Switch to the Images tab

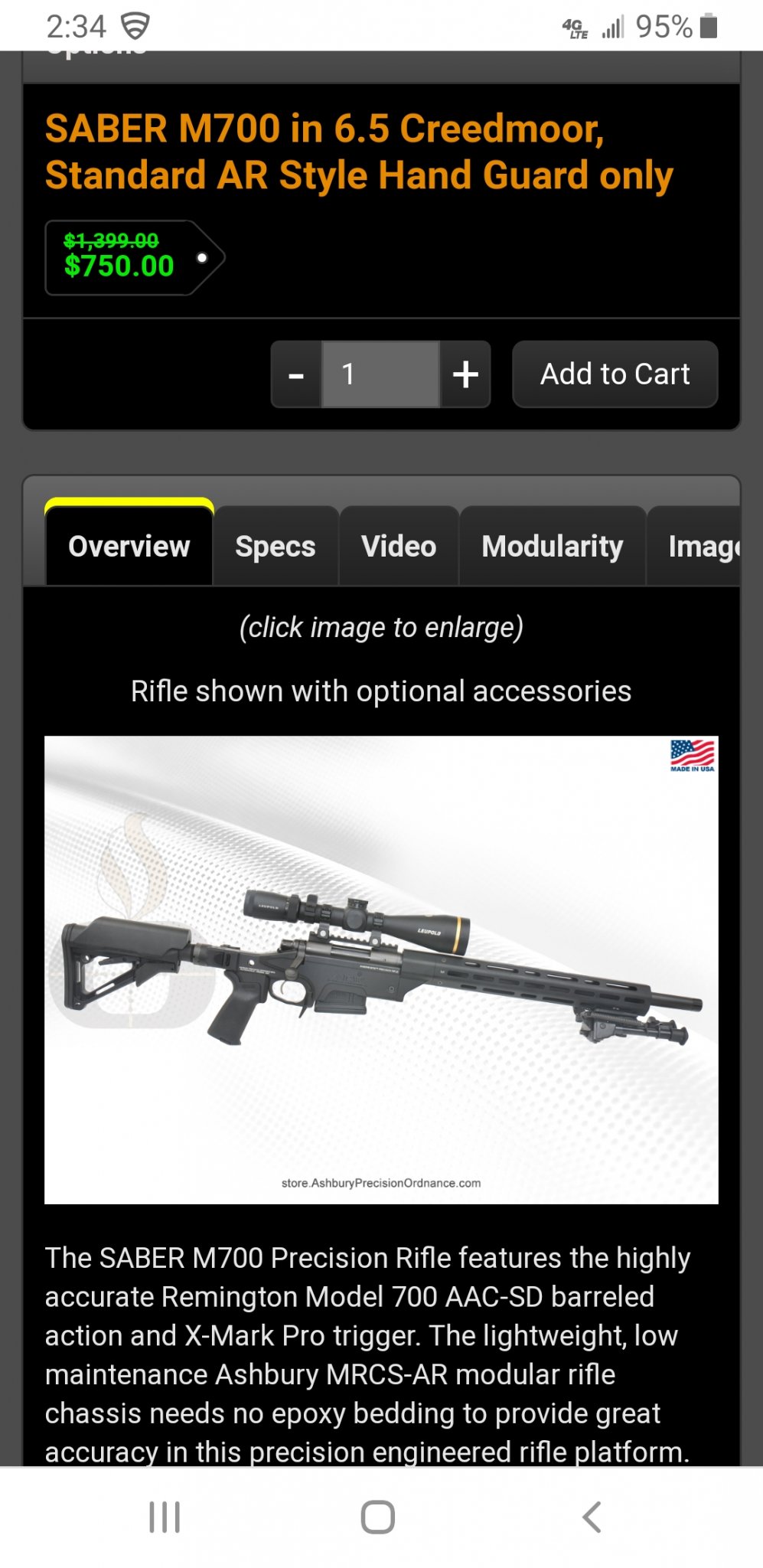coord(694,545)
